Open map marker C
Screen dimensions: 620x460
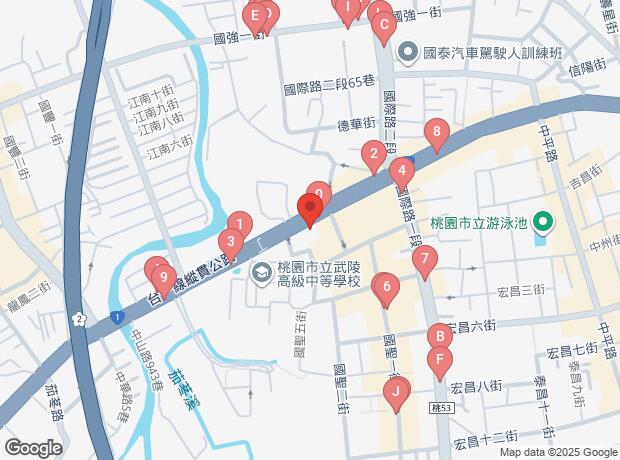coord(382,26)
